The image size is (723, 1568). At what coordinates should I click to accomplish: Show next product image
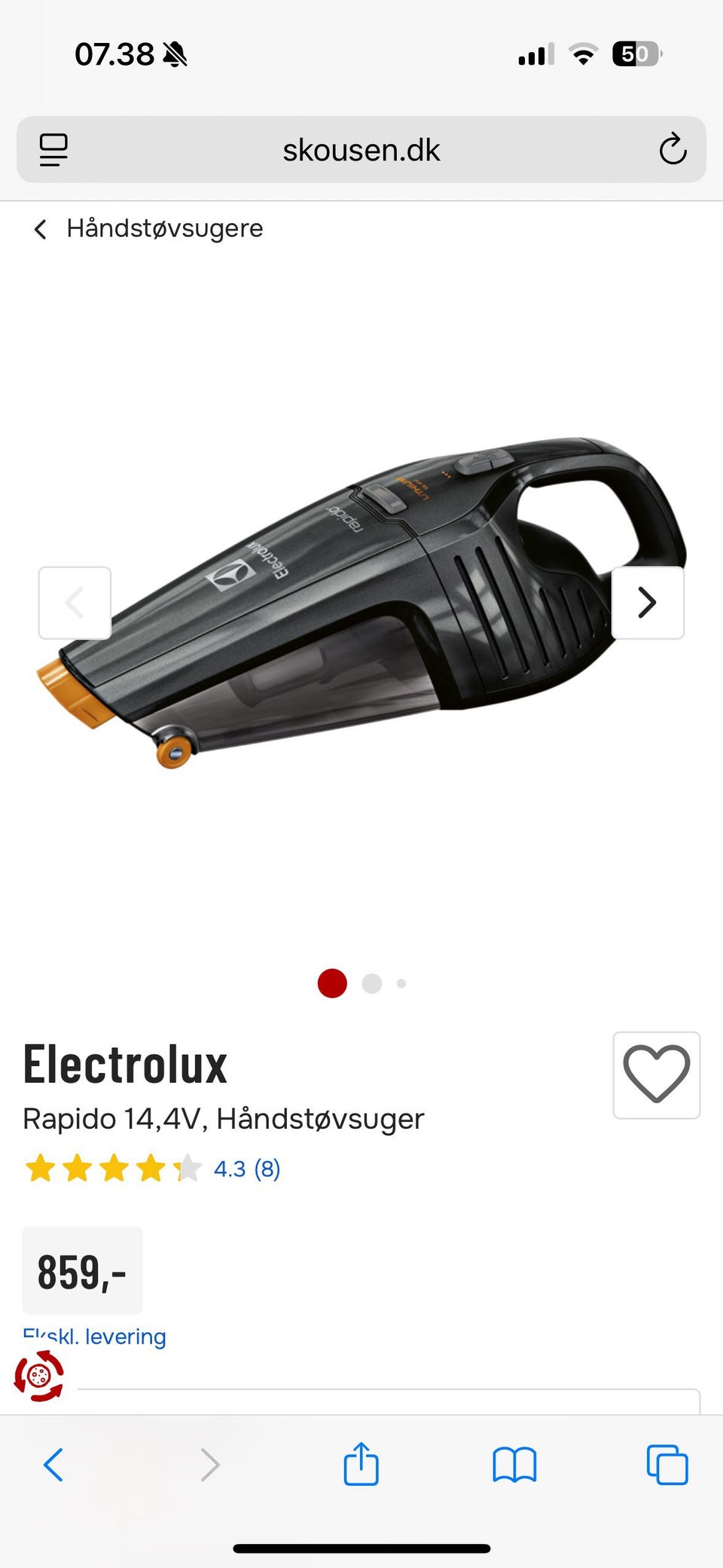tap(648, 603)
